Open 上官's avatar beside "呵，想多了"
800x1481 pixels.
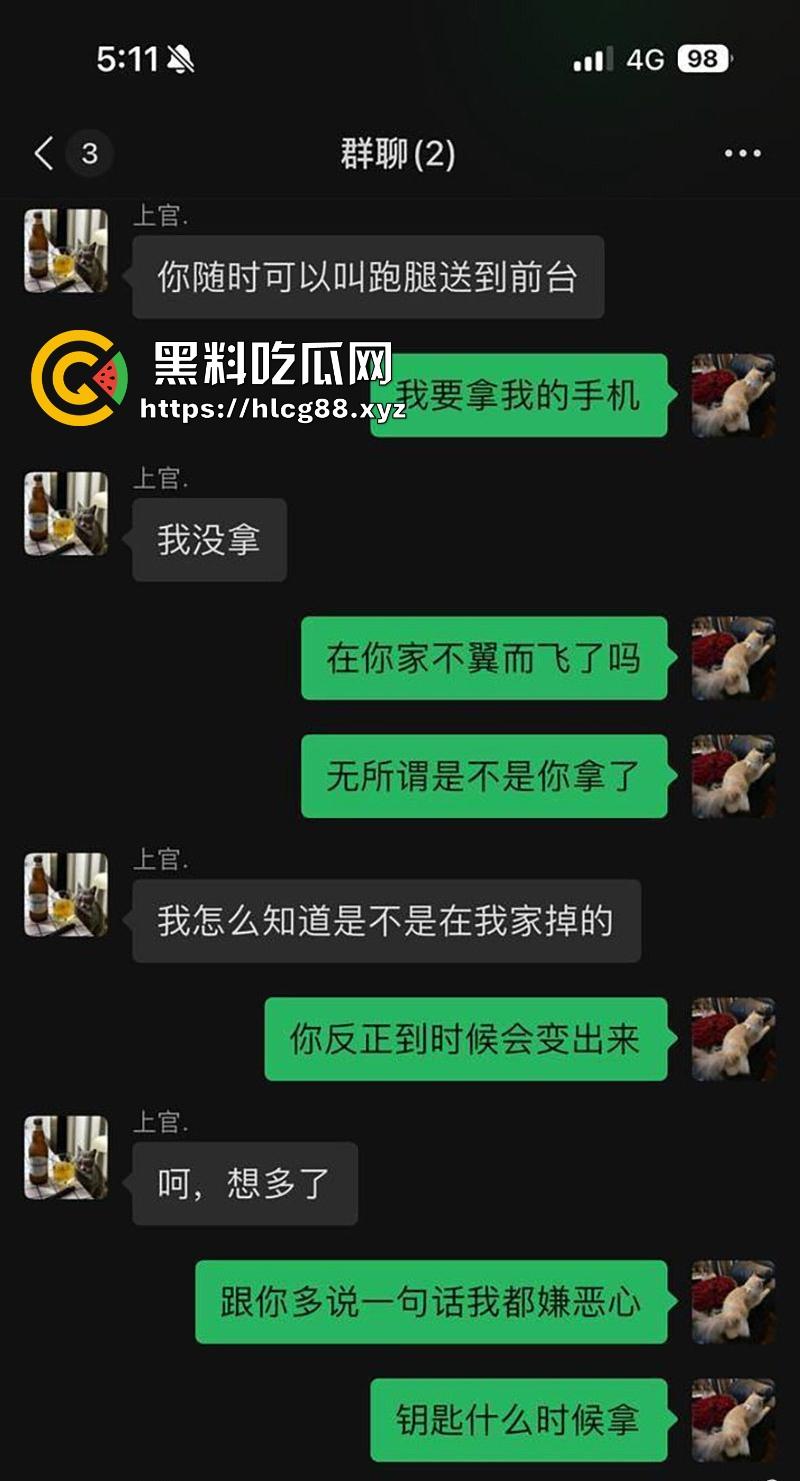(x=66, y=1158)
